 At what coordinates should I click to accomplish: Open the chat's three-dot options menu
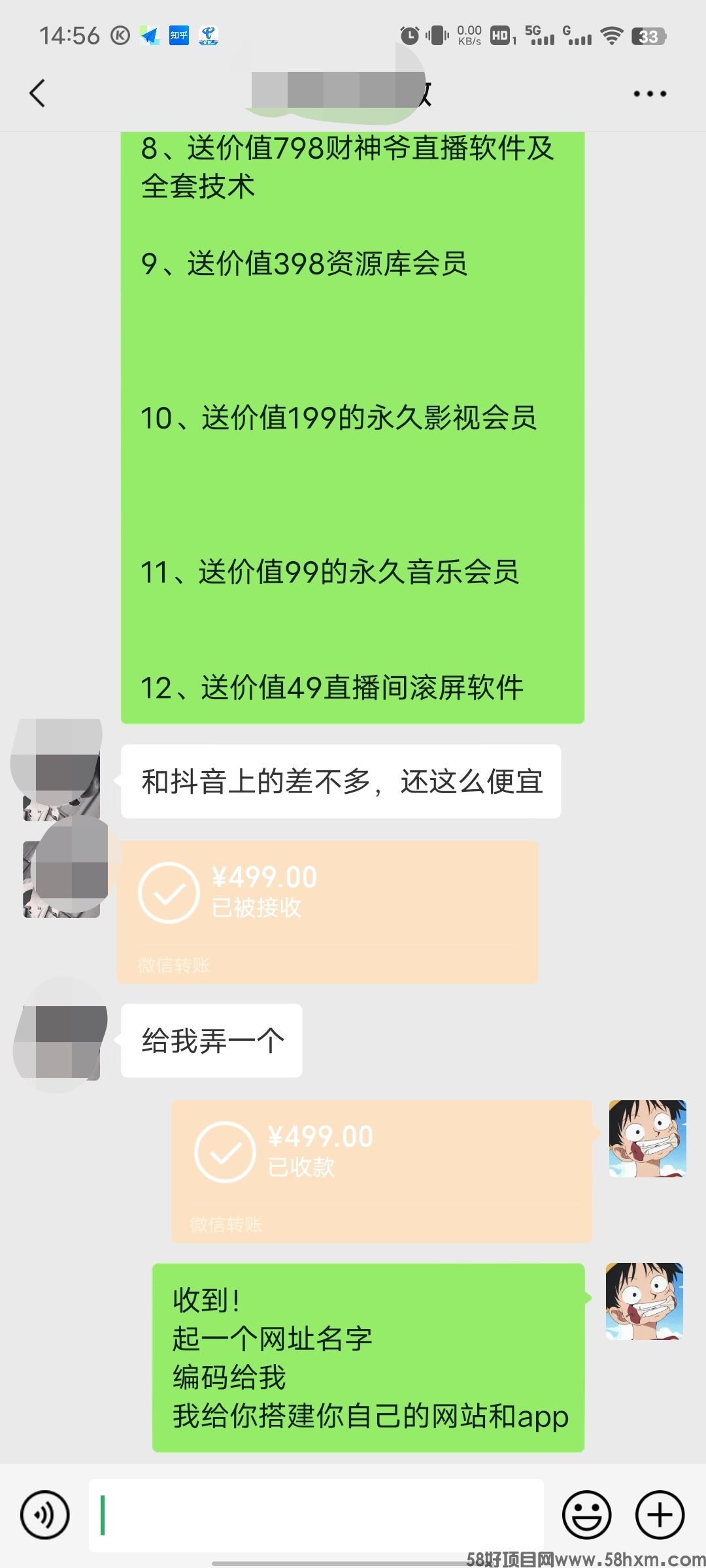pyautogui.click(x=650, y=93)
